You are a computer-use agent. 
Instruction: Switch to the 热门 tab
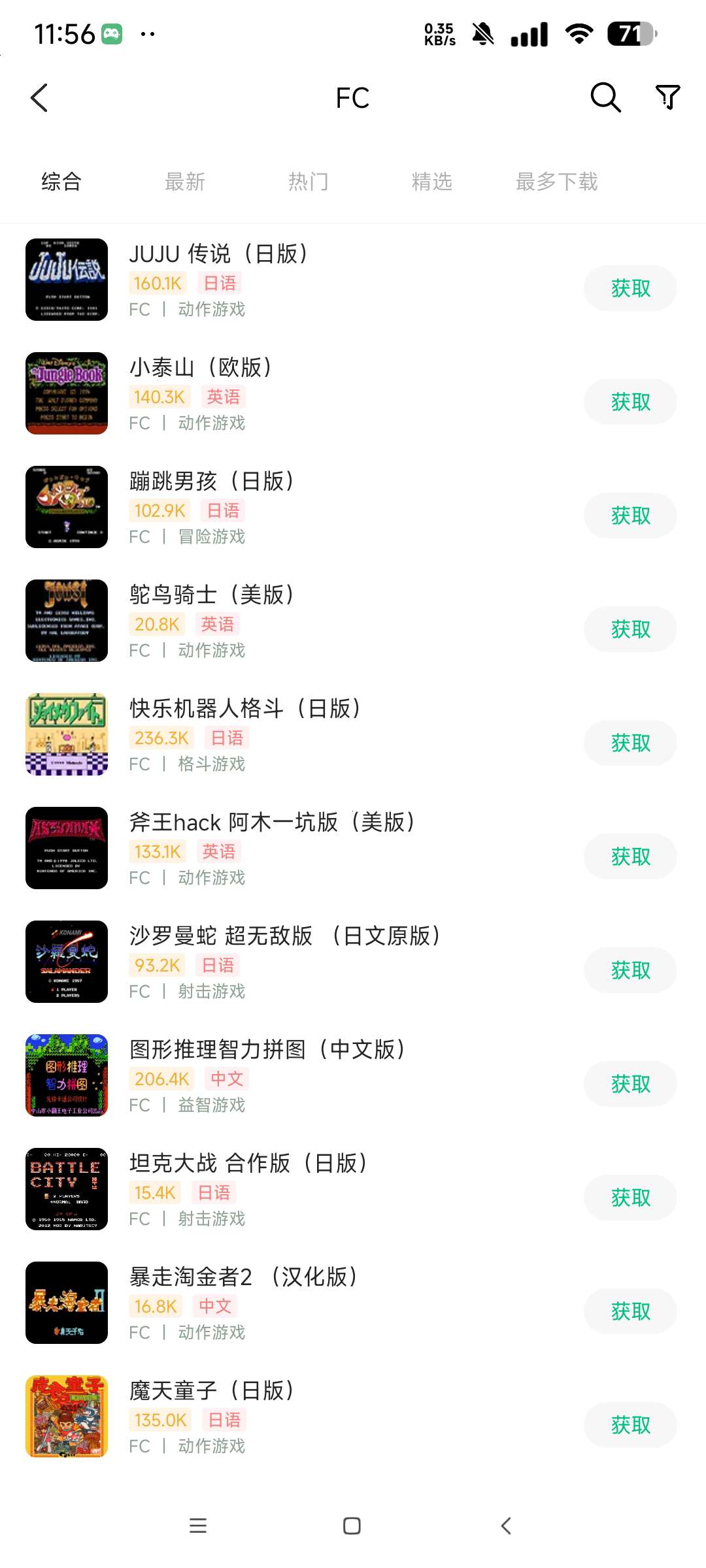(x=309, y=182)
